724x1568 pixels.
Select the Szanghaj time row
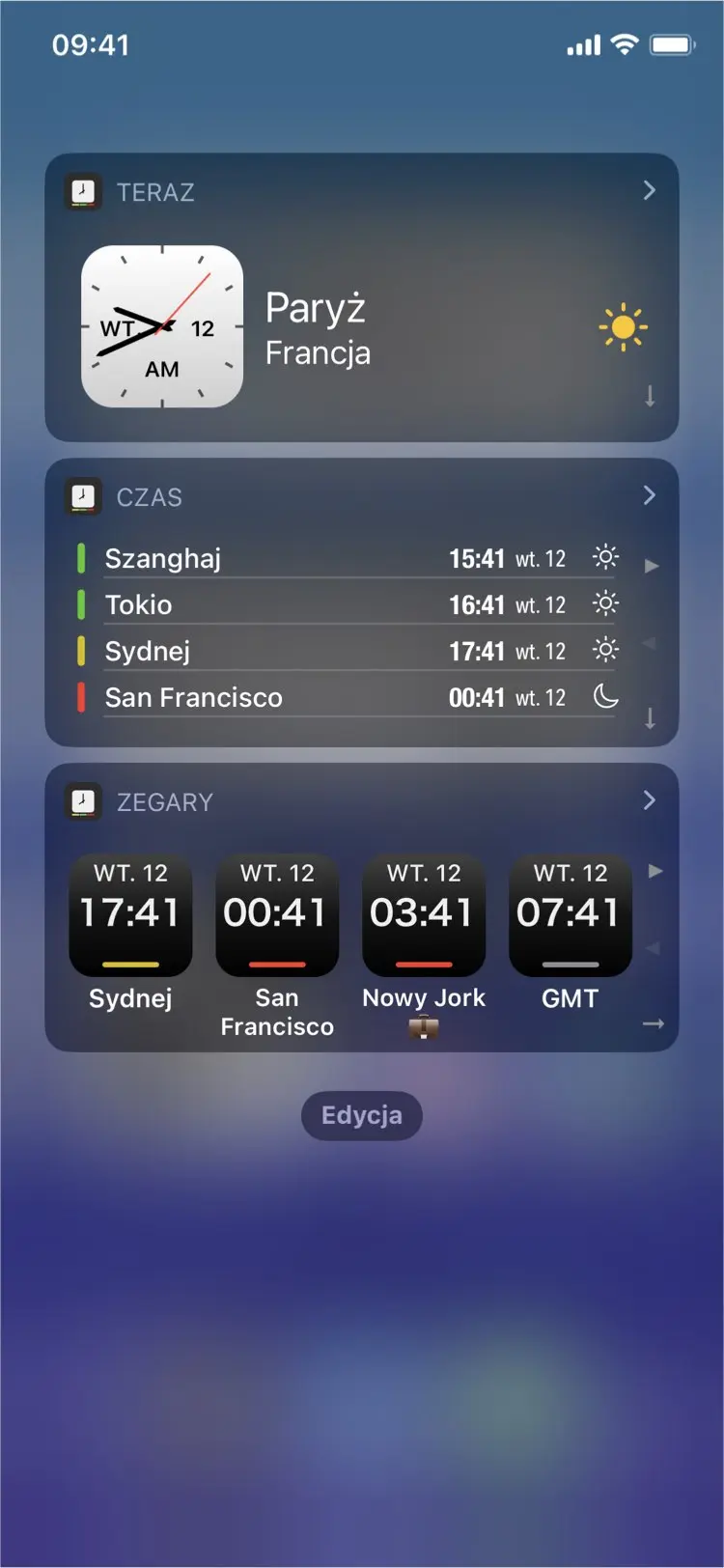(x=348, y=558)
